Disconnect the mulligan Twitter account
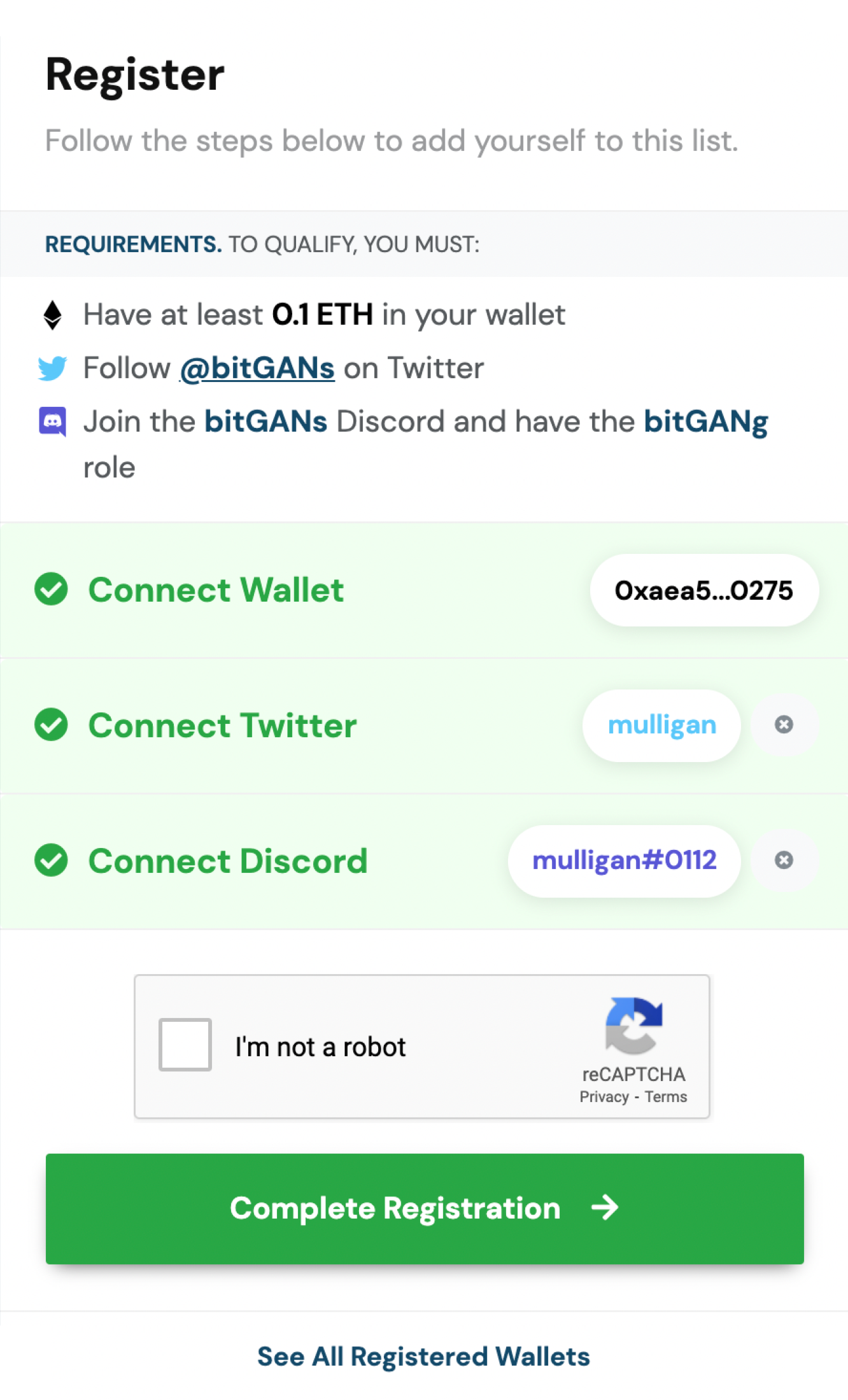This screenshot has height=1400, width=848. tap(784, 725)
